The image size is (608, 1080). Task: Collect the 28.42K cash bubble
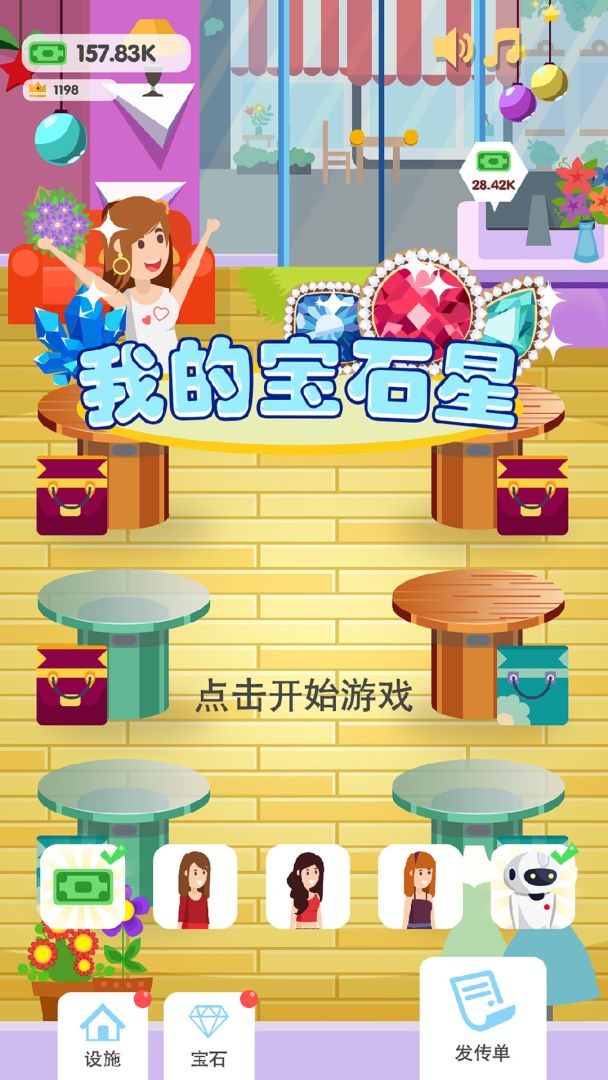(493, 171)
